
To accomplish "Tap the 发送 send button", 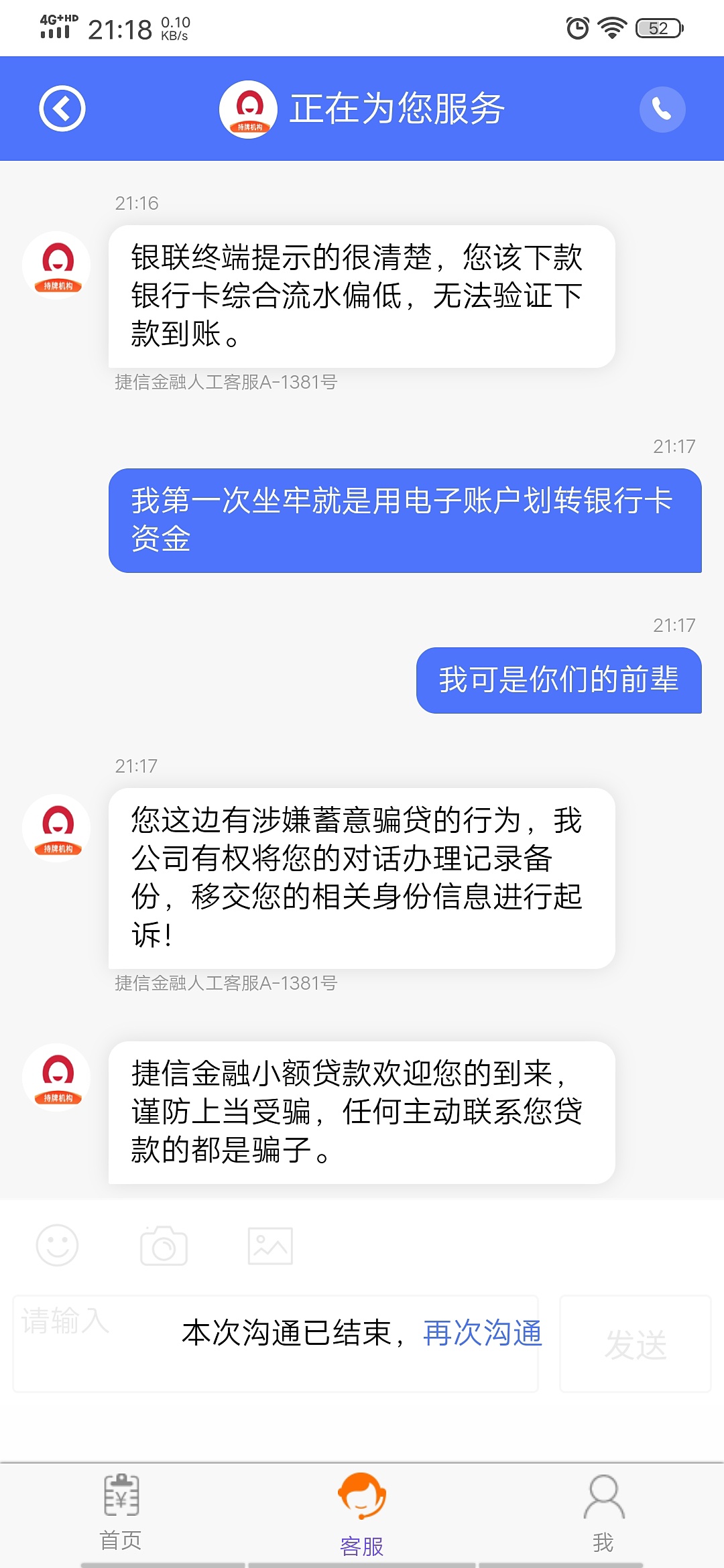I will pos(636,1344).
